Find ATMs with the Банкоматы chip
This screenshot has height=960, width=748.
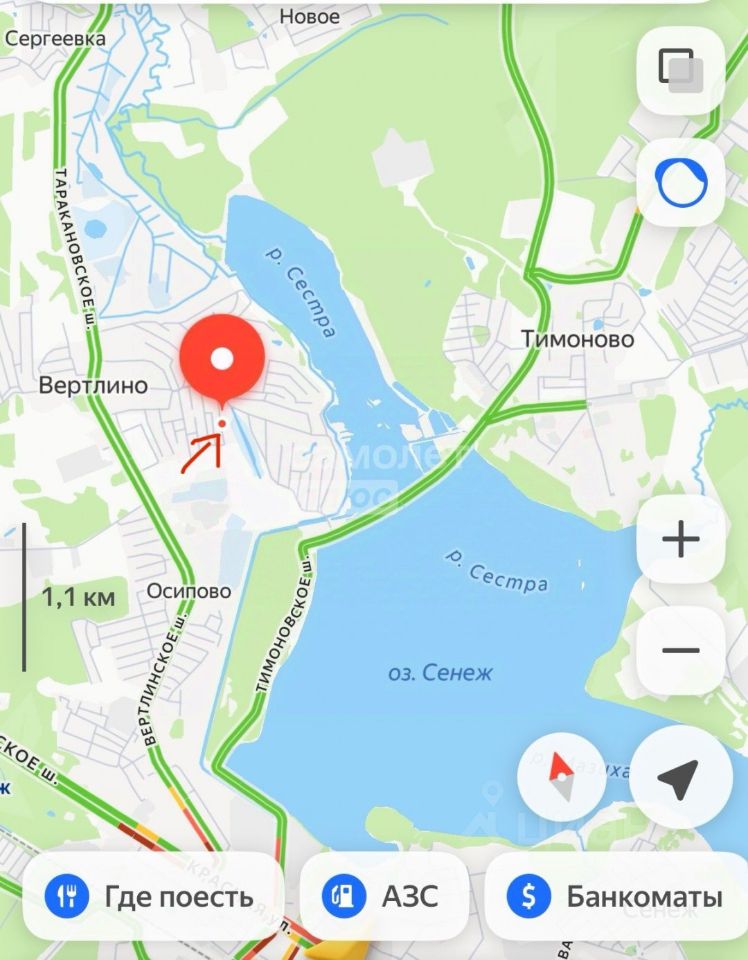pos(616,896)
